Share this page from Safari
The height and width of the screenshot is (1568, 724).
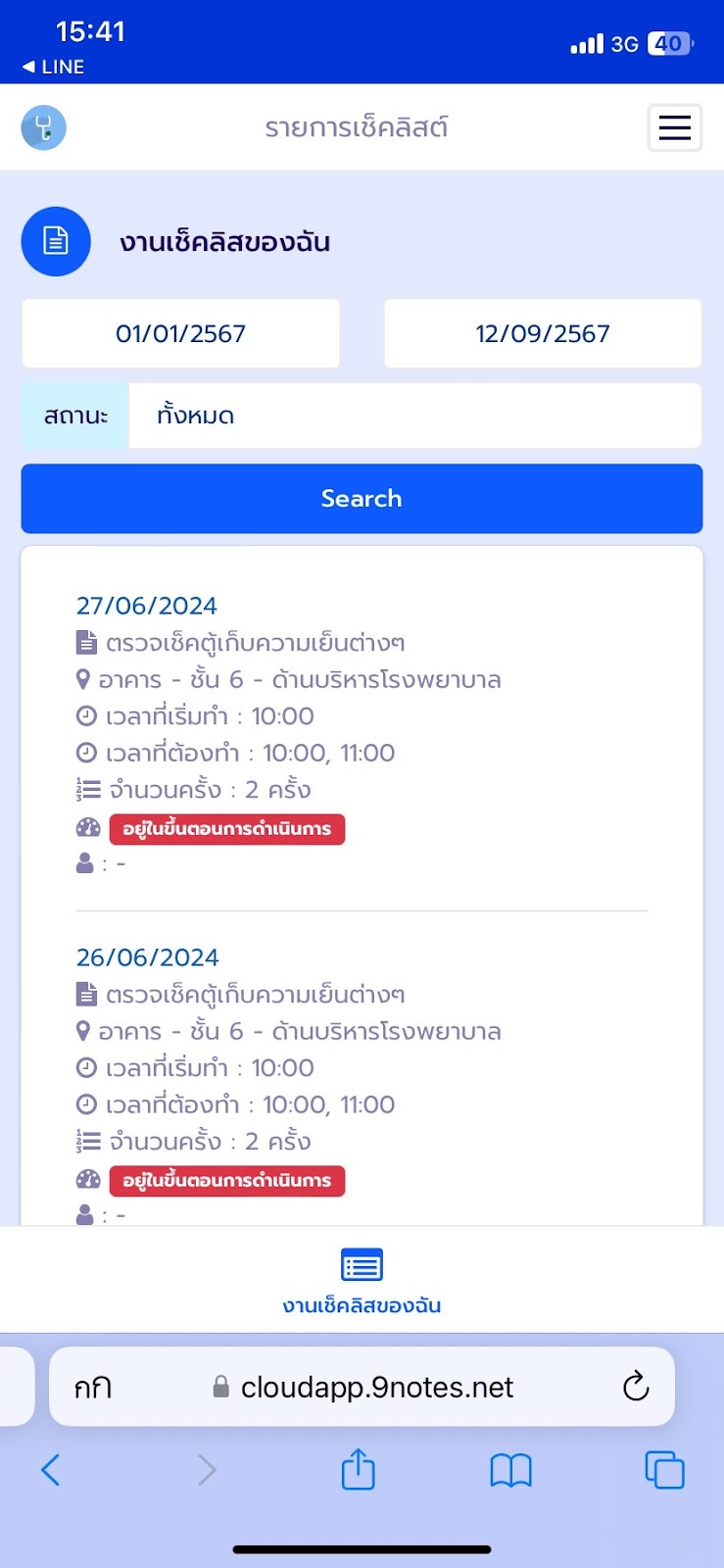(x=358, y=1469)
